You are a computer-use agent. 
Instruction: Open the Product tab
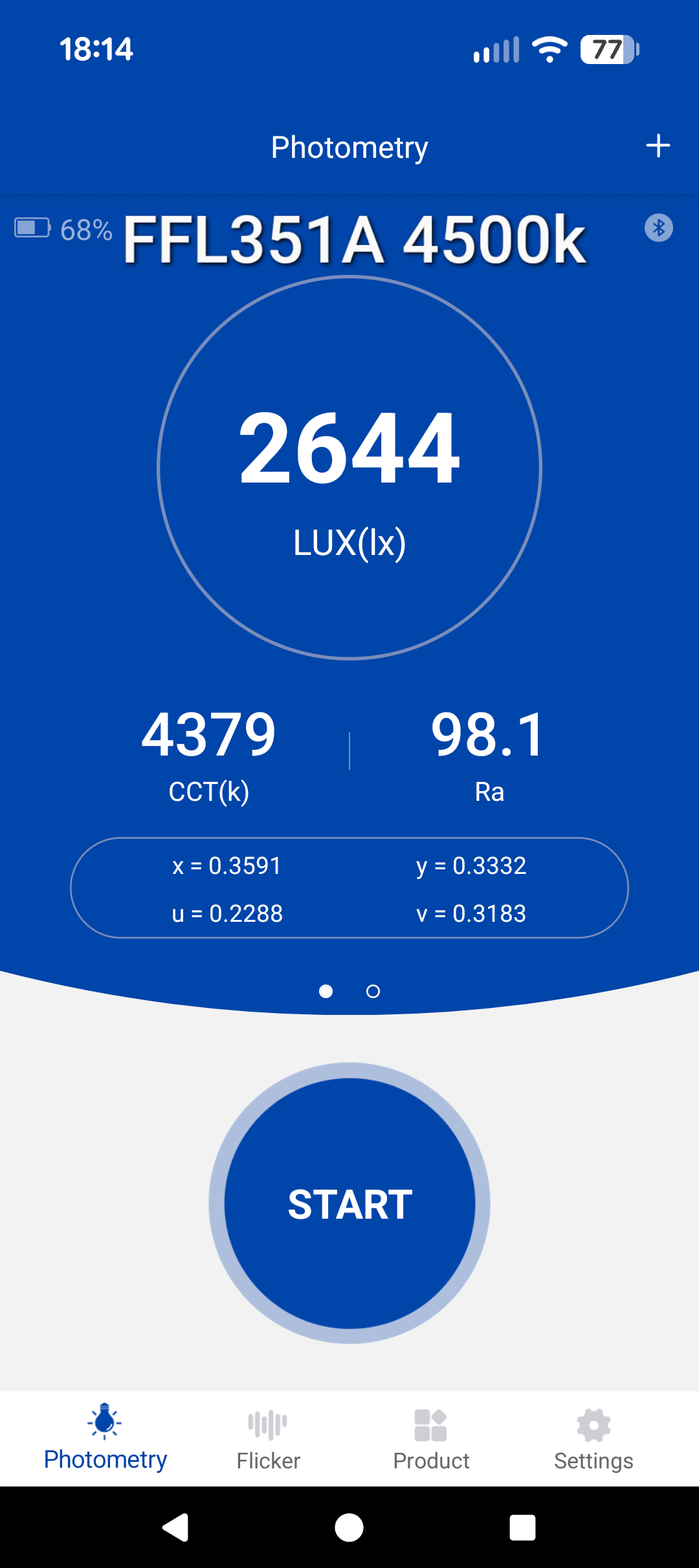[431, 1440]
